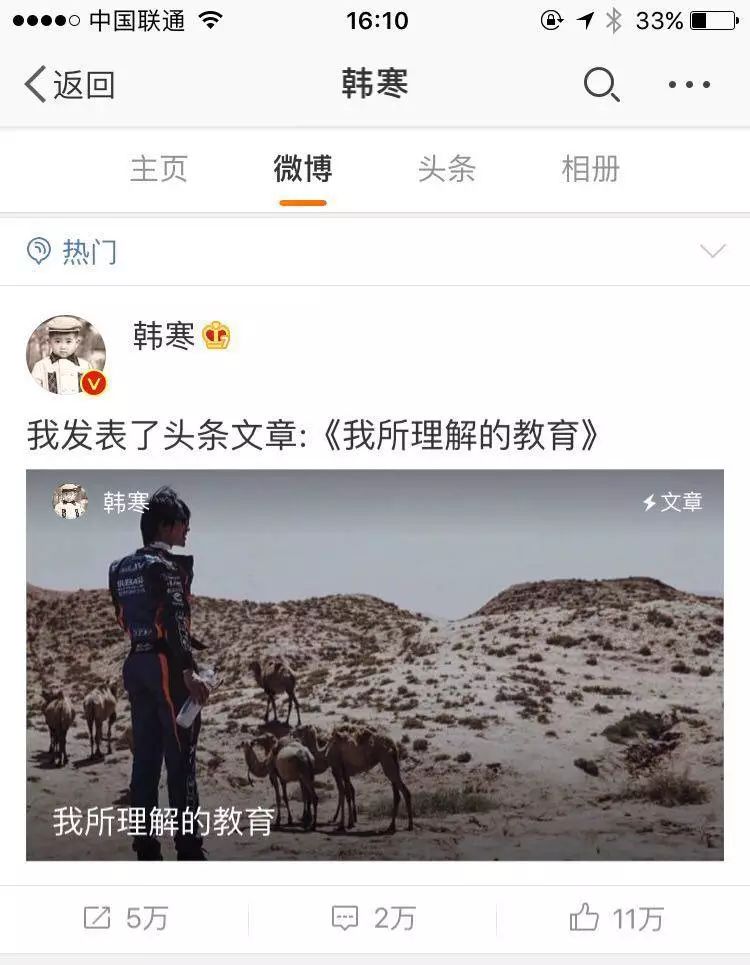Screen dimensions: 750x965
Task: Switch to the 主页 tab
Action: click(159, 169)
